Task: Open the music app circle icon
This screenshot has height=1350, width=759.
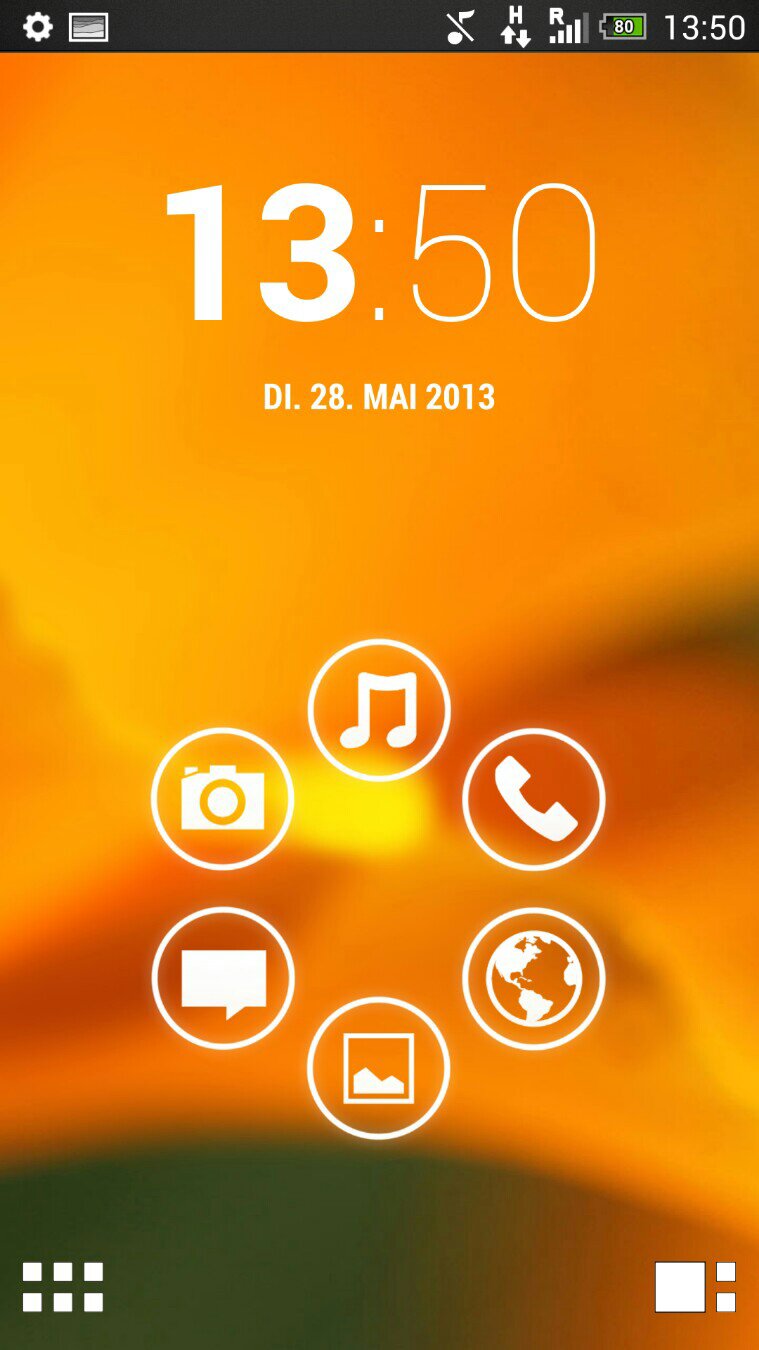Action: [379, 710]
